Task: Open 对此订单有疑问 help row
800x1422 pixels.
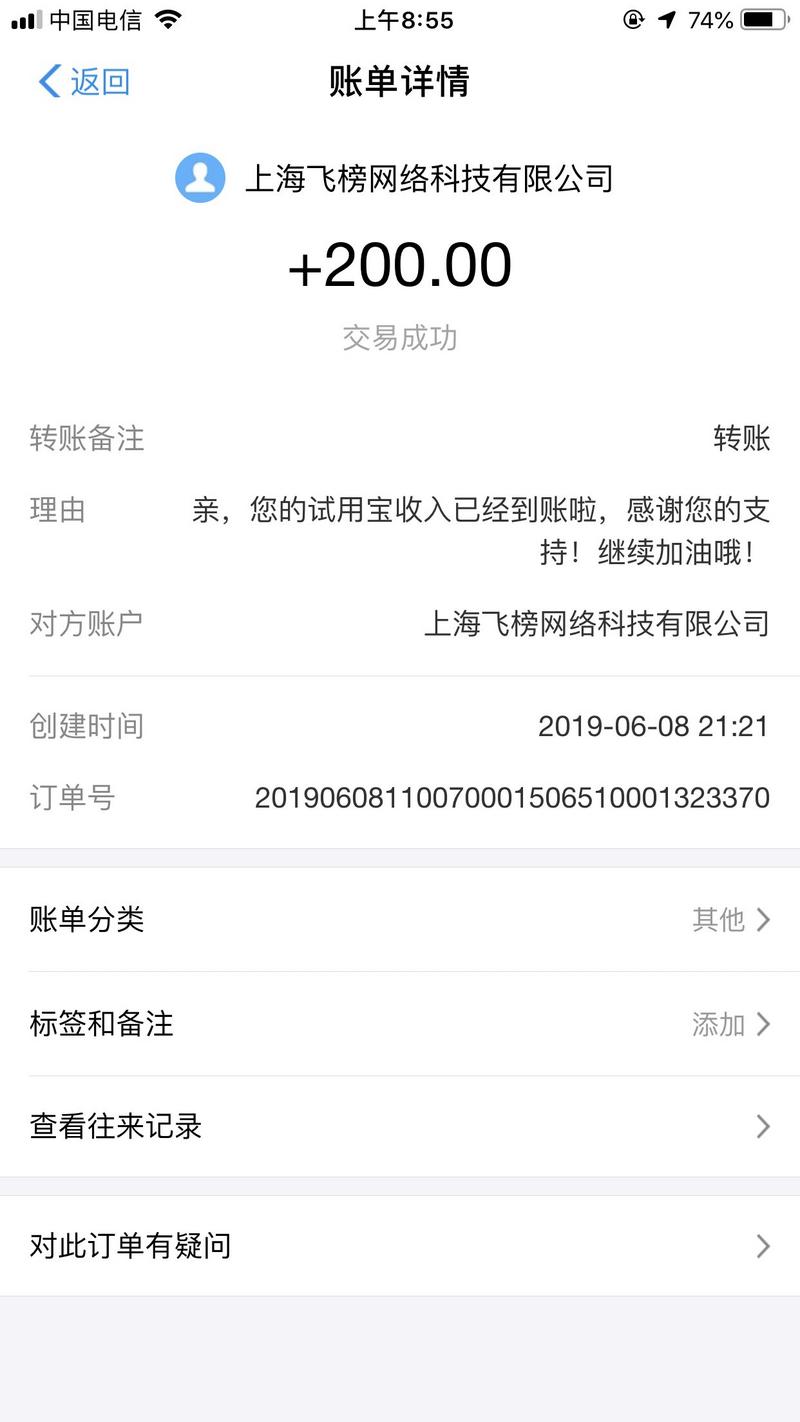Action: 400,1246
